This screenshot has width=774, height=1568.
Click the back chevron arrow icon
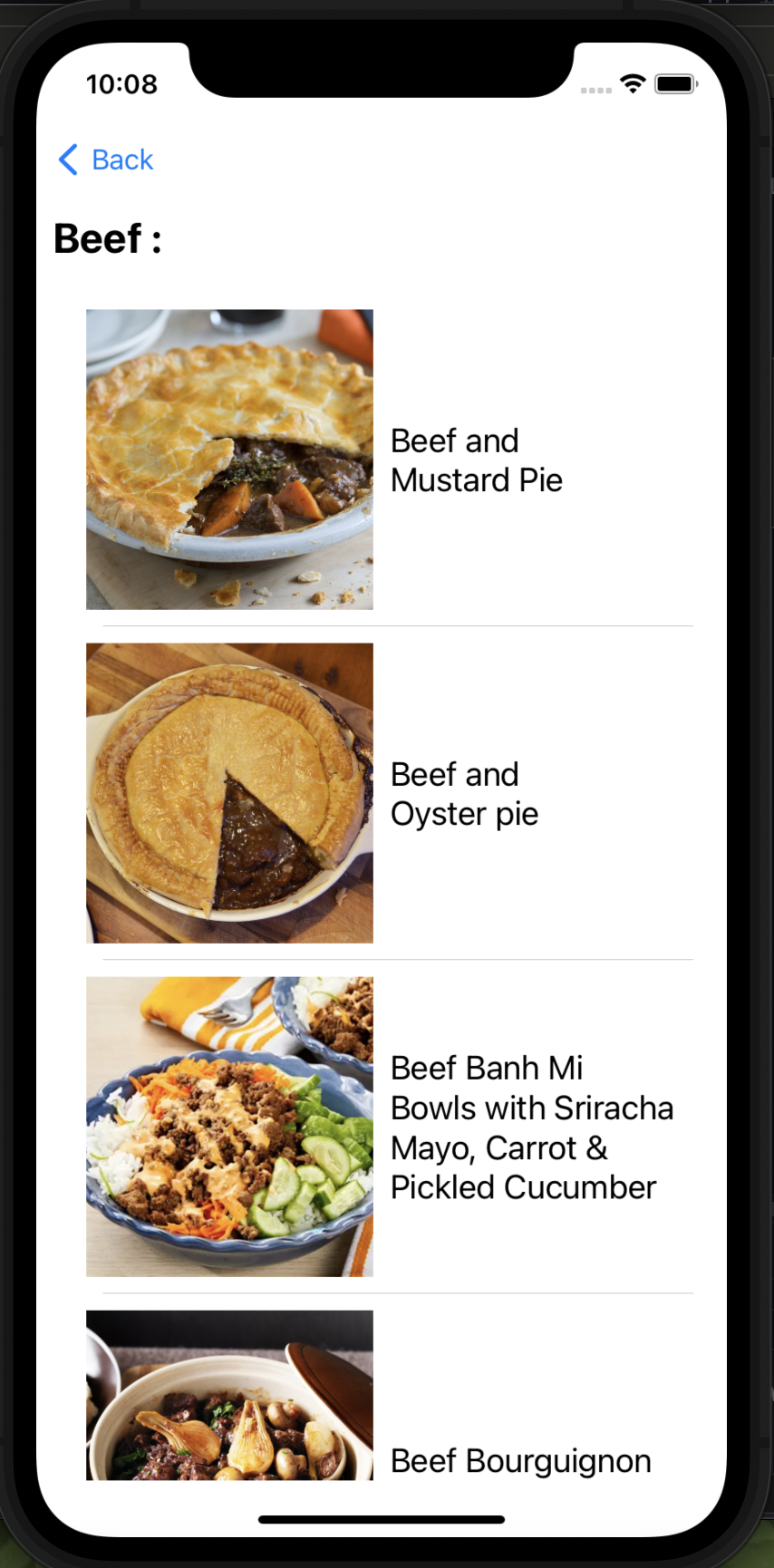coord(67,160)
